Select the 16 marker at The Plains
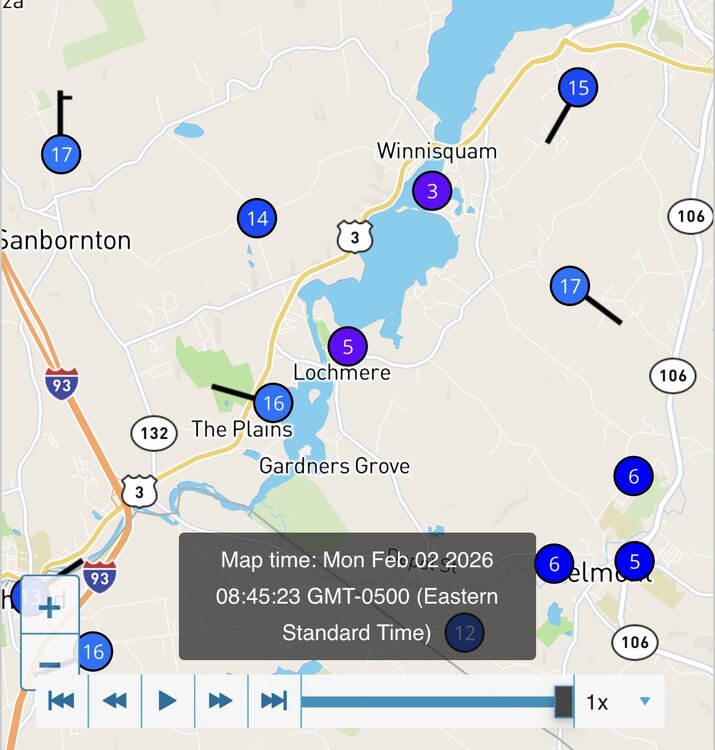715x750 pixels. pyautogui.click(x=273, y=403)
